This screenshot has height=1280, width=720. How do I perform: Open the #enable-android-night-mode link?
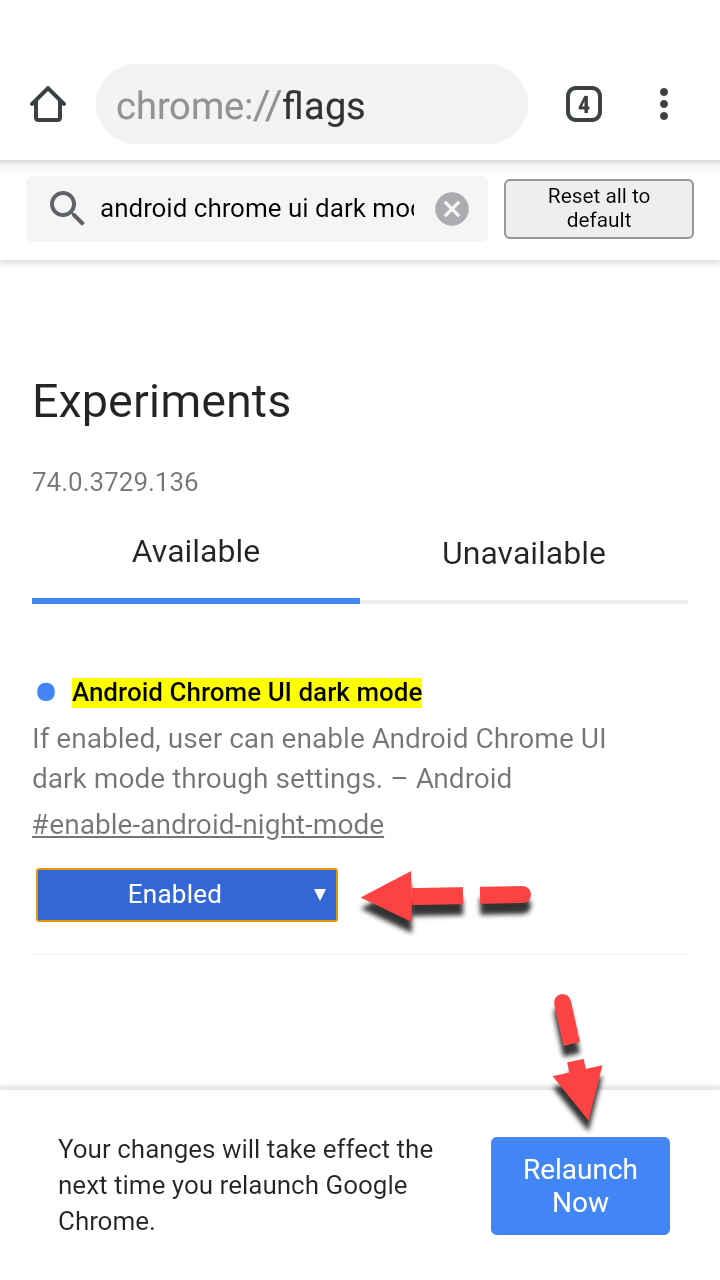click(208, 825)
